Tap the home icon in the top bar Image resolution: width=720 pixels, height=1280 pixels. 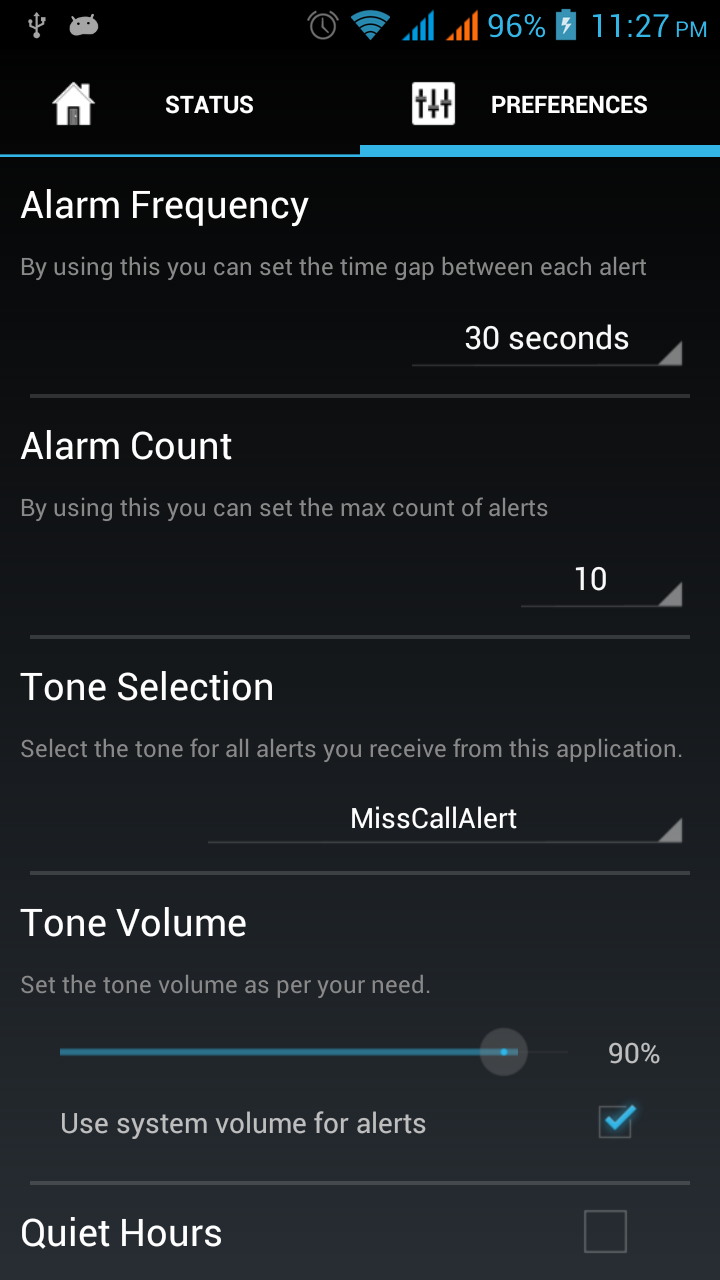coord(72,102)
